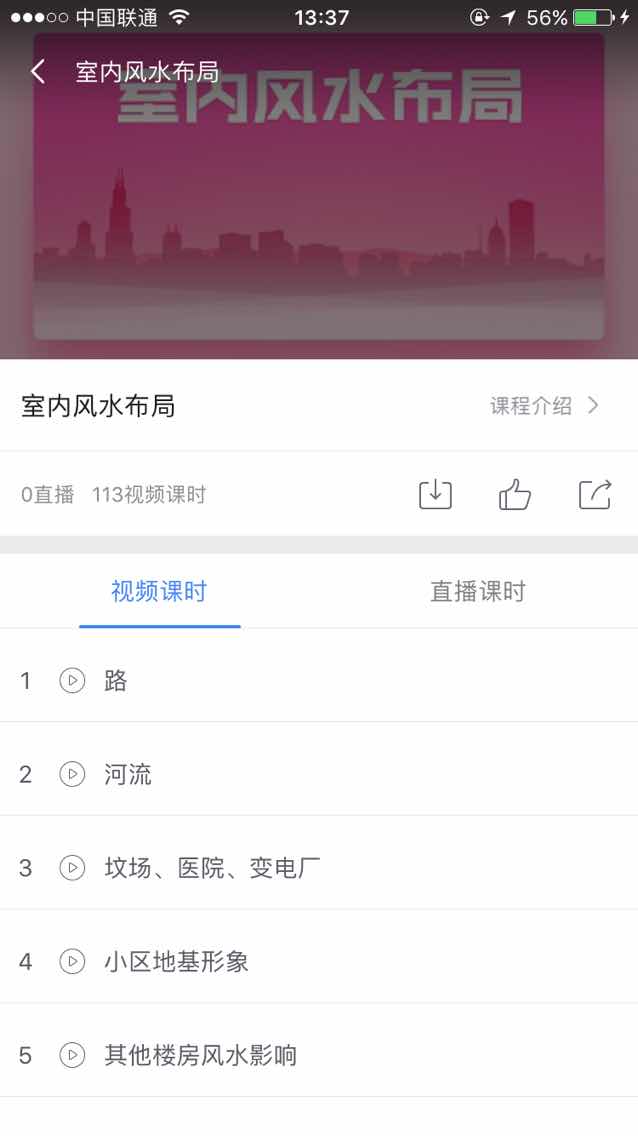Go back using the arrow icon
The height and width of the screenshot is (1136, 638).
(x=38, y=72)
